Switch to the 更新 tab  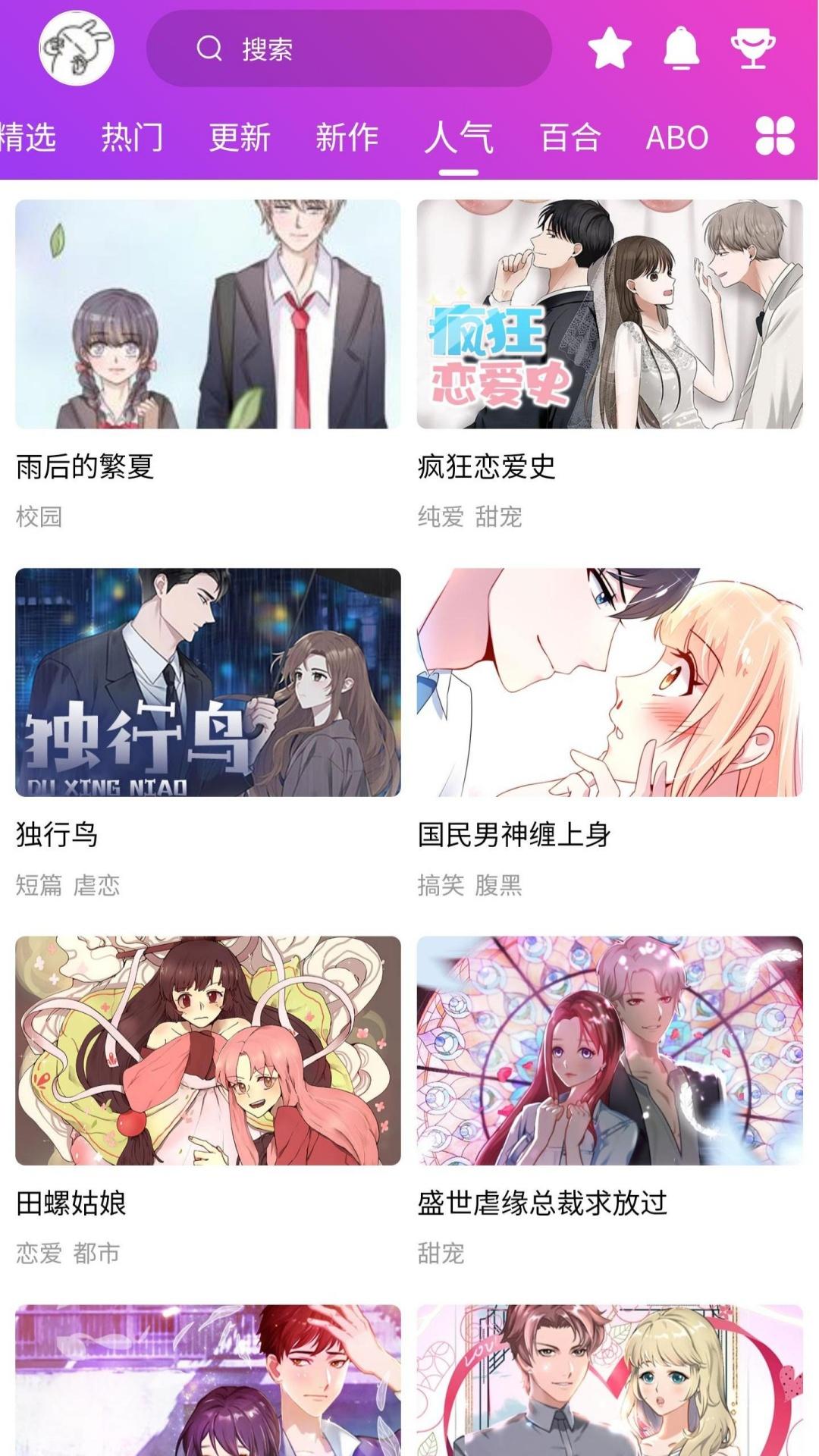[240, 137]
